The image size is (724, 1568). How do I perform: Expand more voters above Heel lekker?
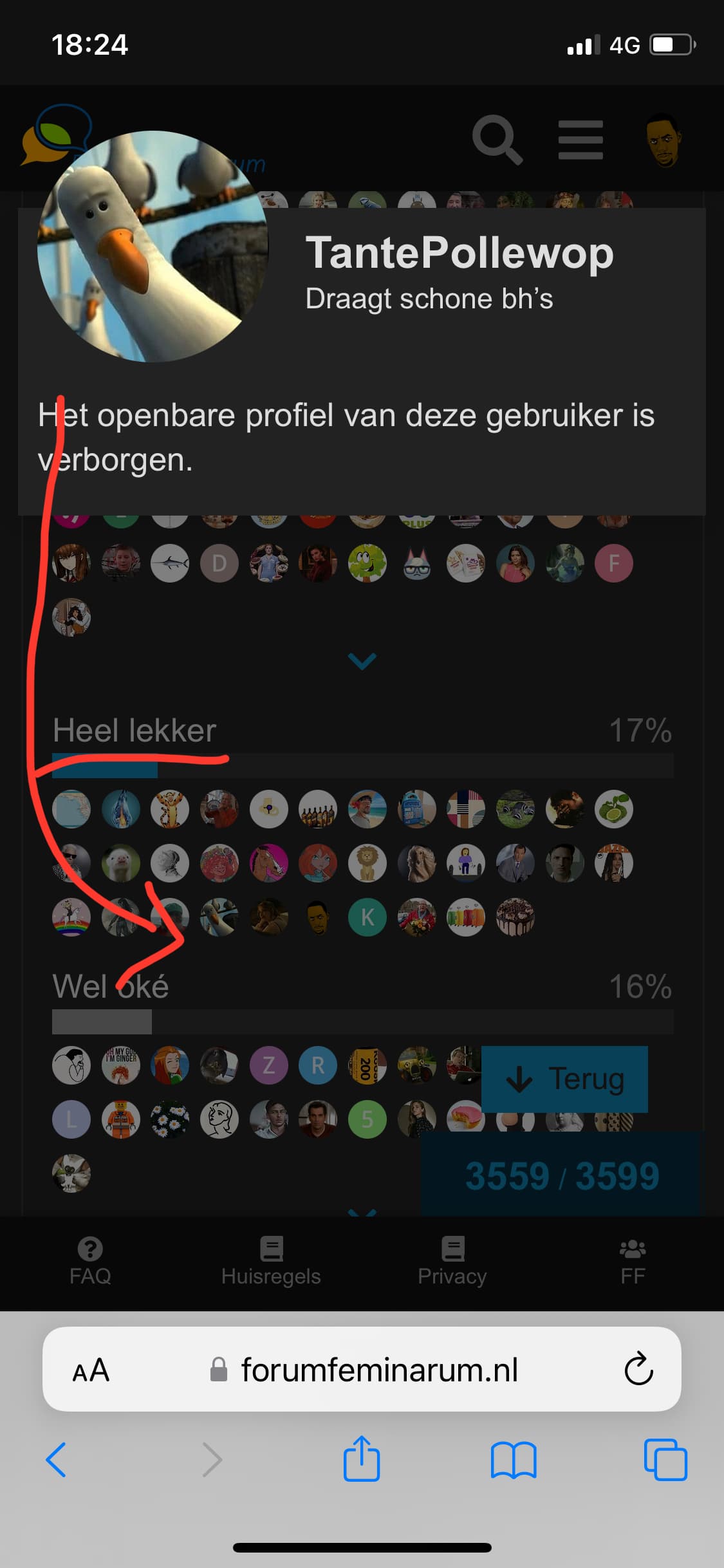[x=362, y=660]
